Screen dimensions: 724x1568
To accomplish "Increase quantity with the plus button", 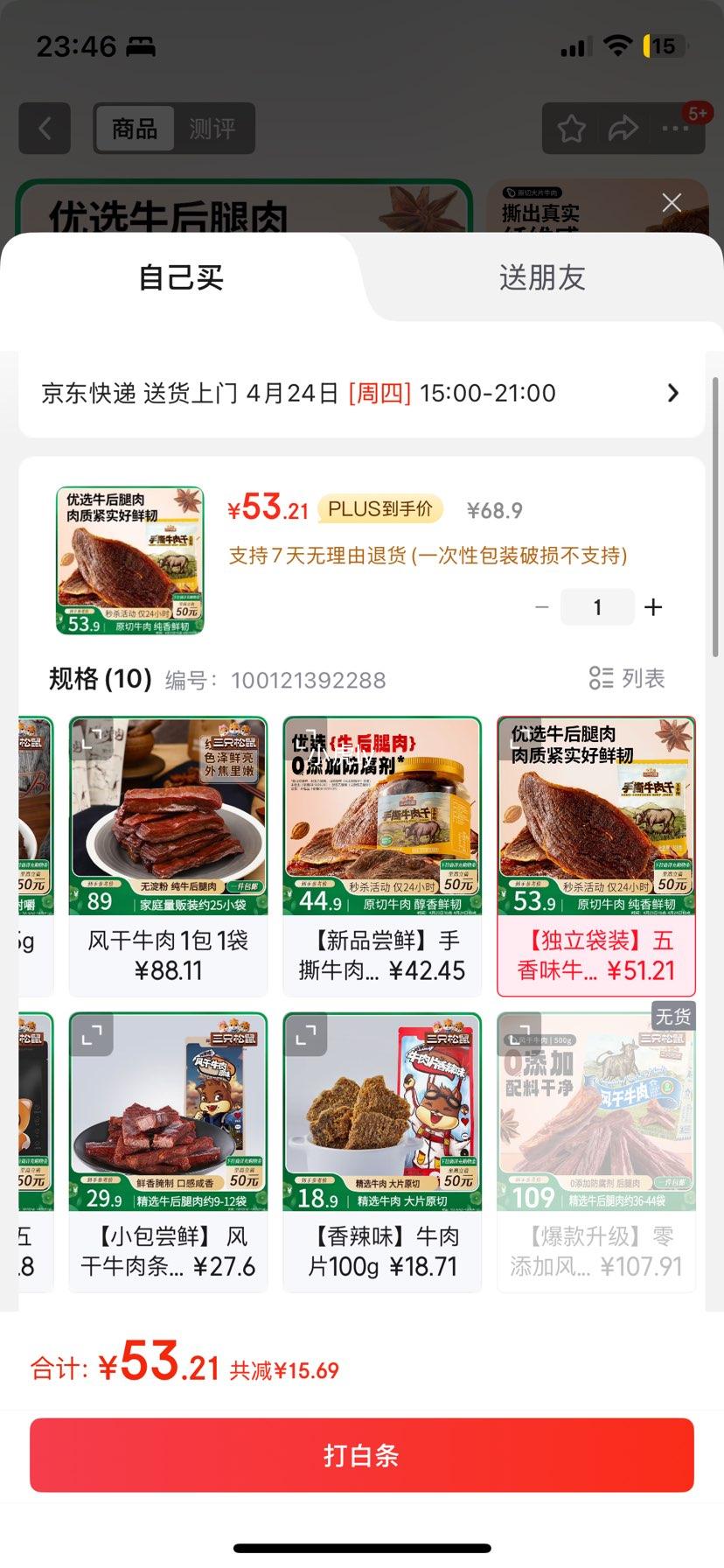I will pos(652,606).
